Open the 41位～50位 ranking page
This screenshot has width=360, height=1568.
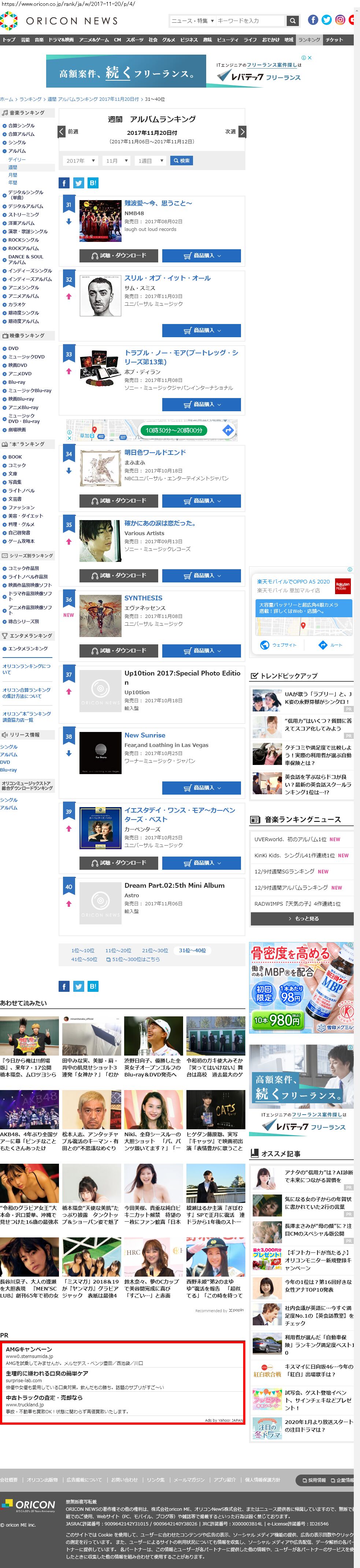tap(84, 959)
